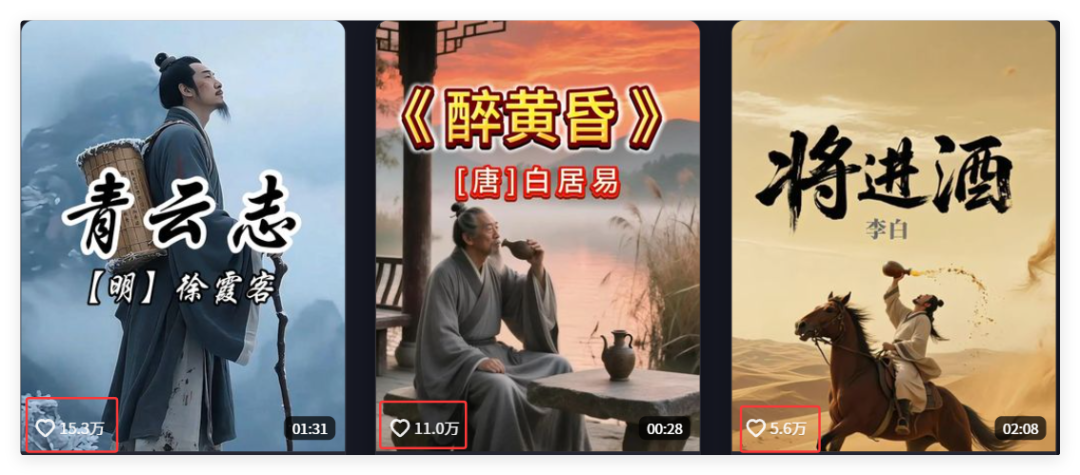Play the 《醉黄昏》 白居易 video
Image resolution: width=1080 pixels, height=475 pixels.
(x=537, y=235)
